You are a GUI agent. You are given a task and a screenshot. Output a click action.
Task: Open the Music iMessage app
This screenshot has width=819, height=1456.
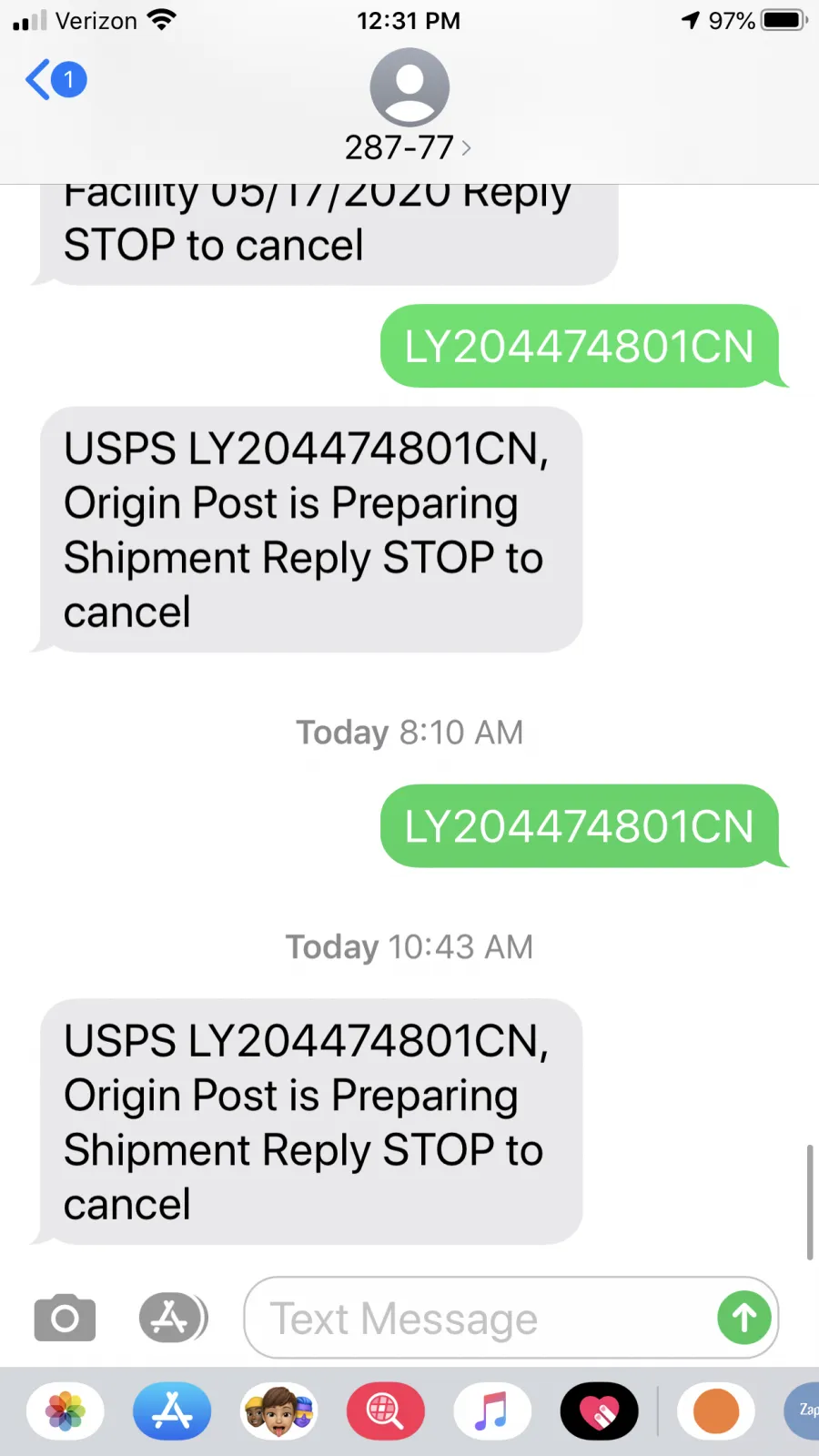click(492, 1411)
